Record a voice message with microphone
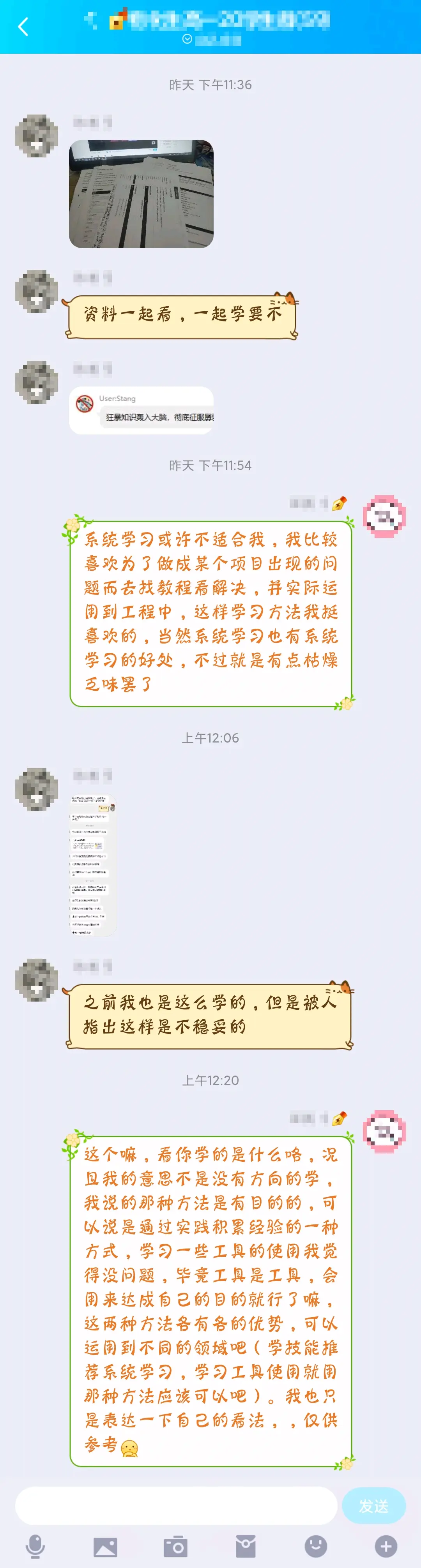Image resolution: width=421 pixels, height=1568 pixels. (35, 1546)
